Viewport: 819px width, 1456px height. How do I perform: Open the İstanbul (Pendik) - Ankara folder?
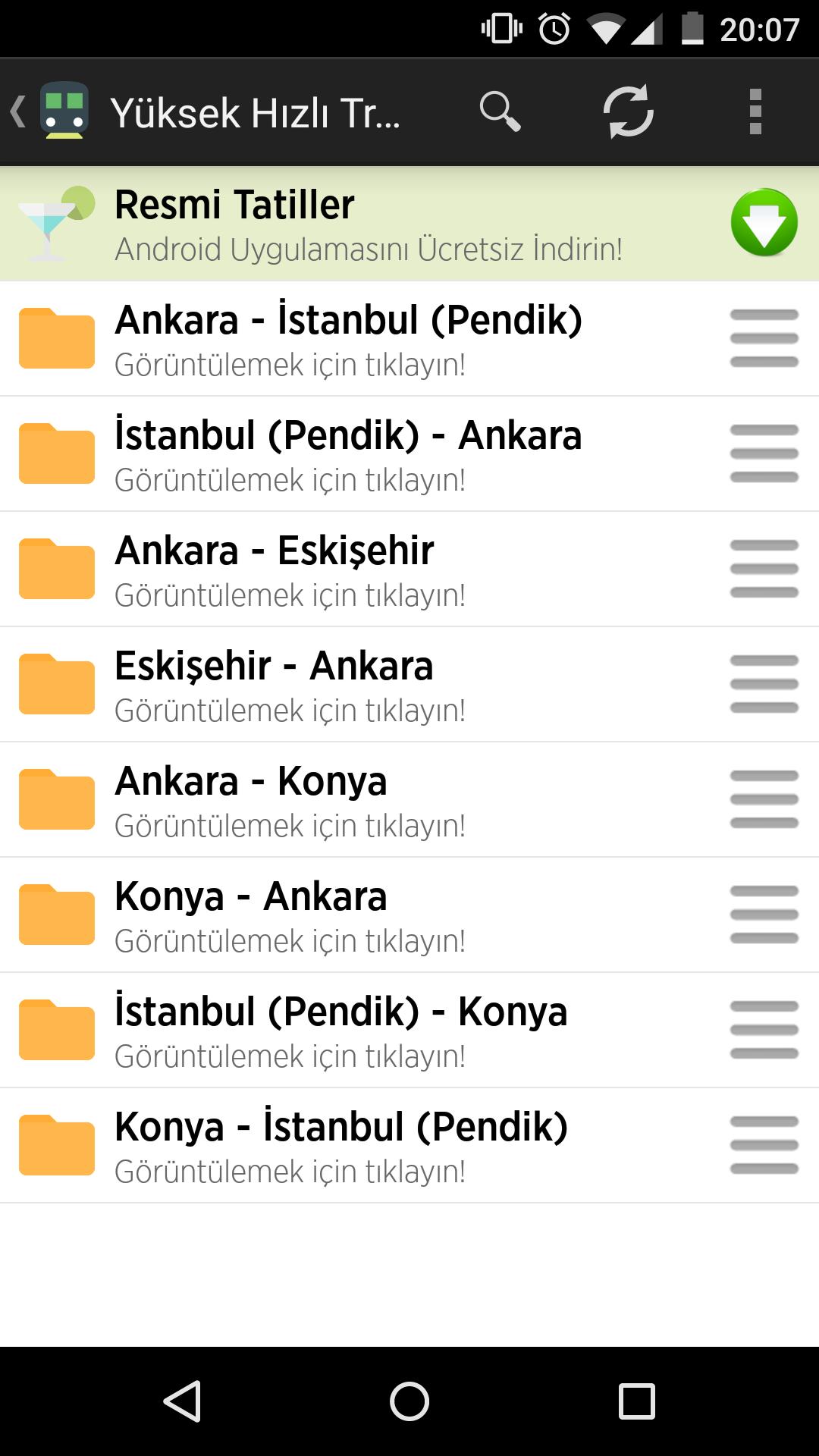(x=349, y=453)
